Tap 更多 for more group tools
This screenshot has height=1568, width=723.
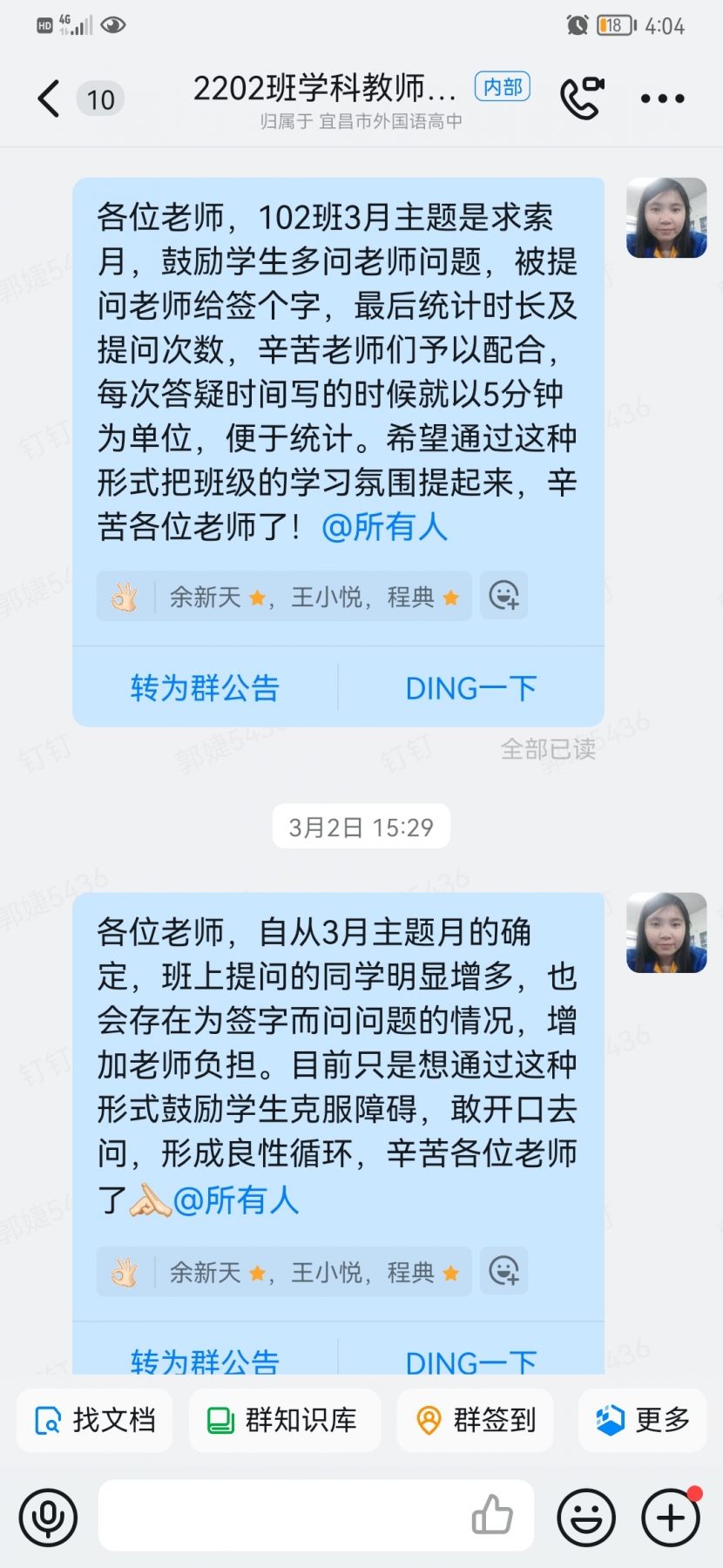point(643,1421)
